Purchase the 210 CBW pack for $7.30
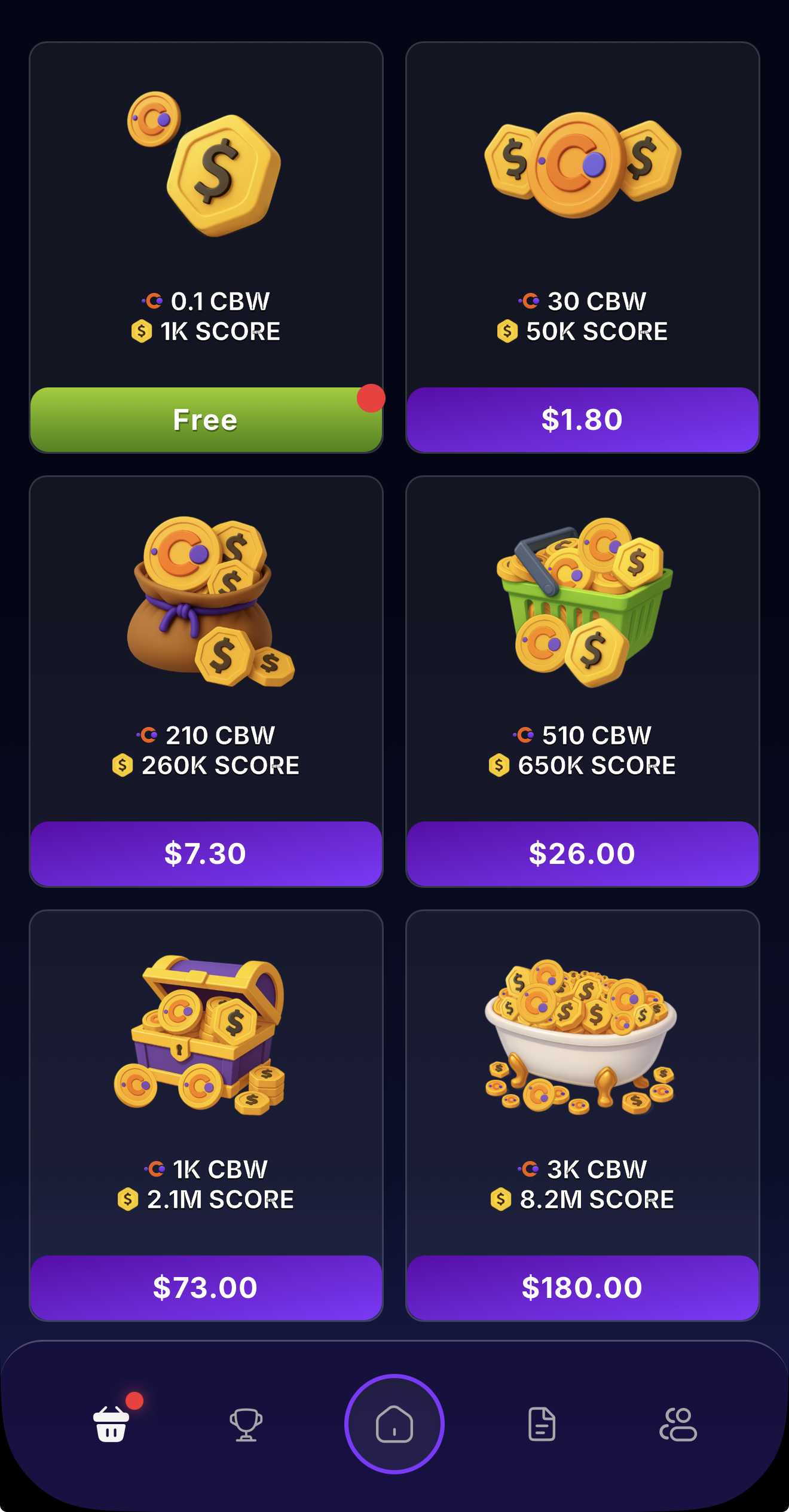The width and height of the screenshot is (789, 1512). pyautogui.click(x=206, y=854)
